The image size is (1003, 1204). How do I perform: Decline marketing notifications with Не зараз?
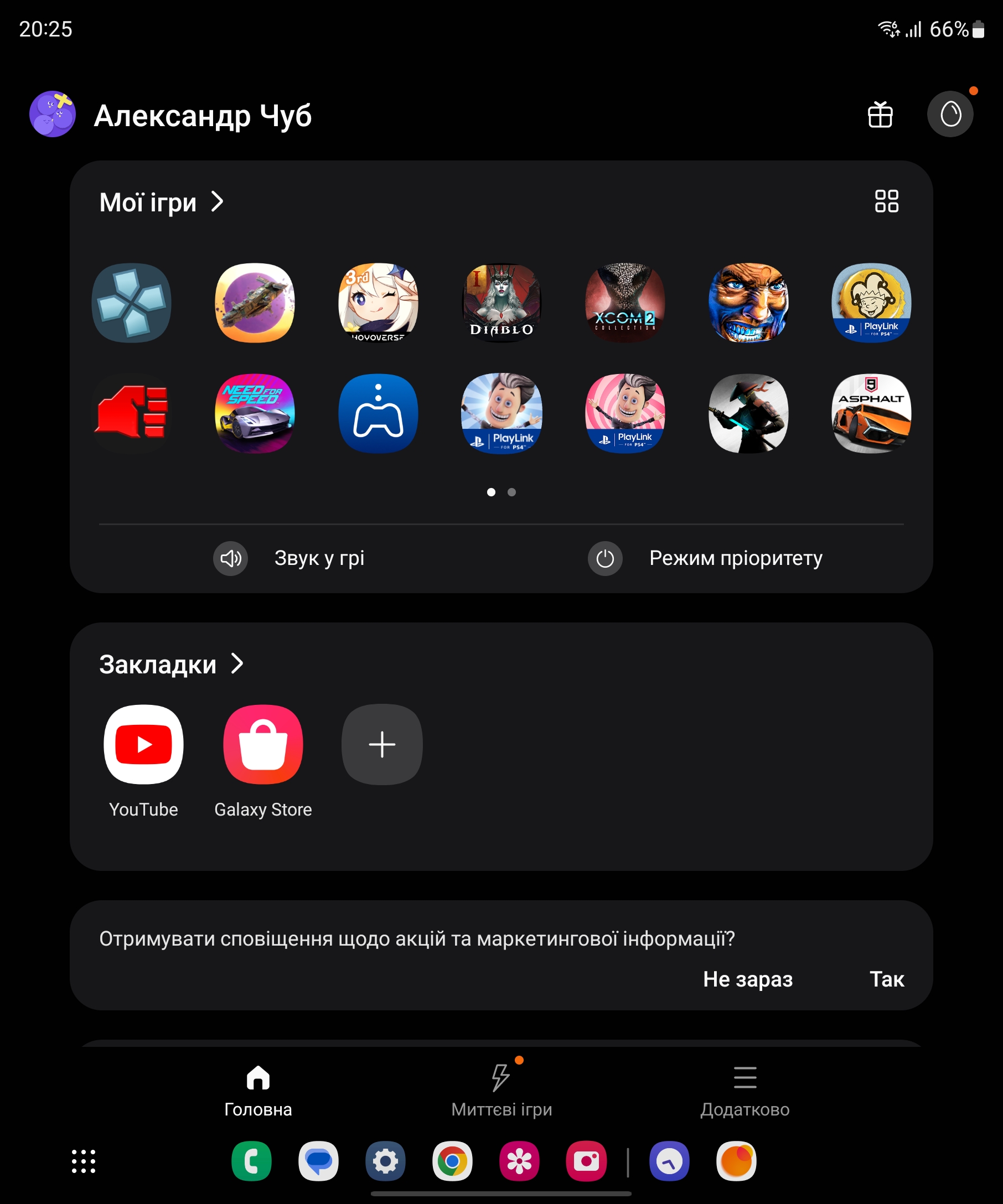(747, 979)
